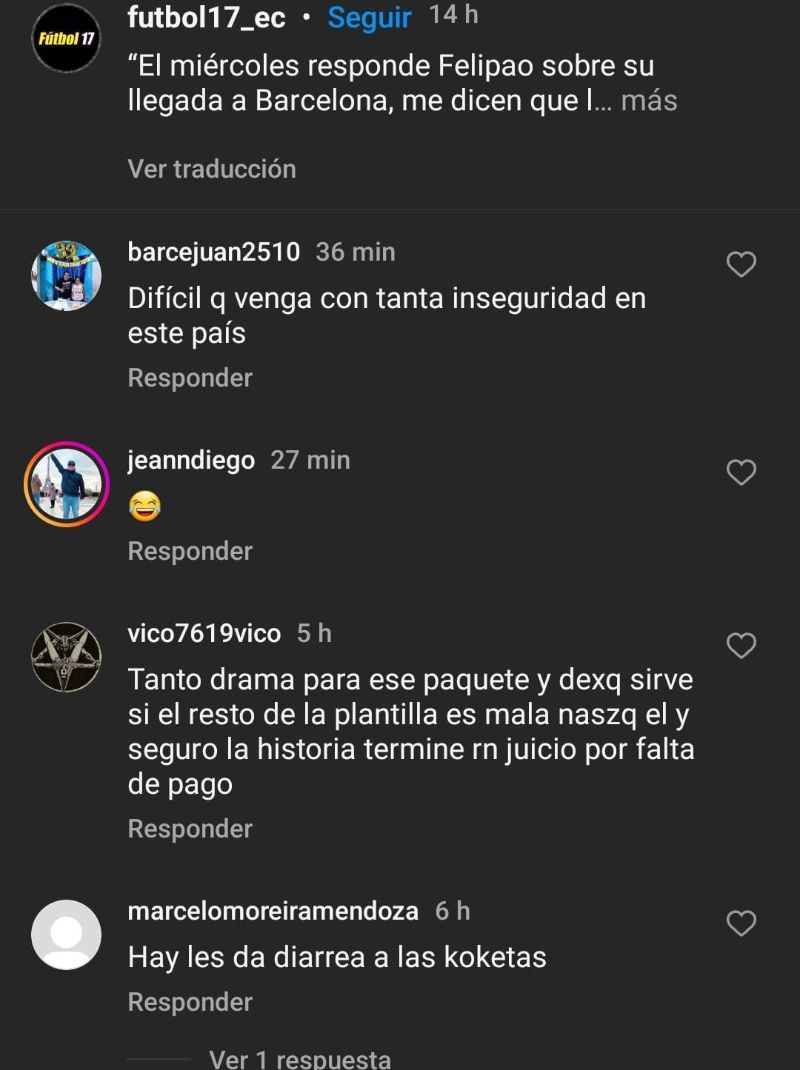Screen dimensions: 800x1070
Task: Like jeanndiego's comment
Action: 741,472
